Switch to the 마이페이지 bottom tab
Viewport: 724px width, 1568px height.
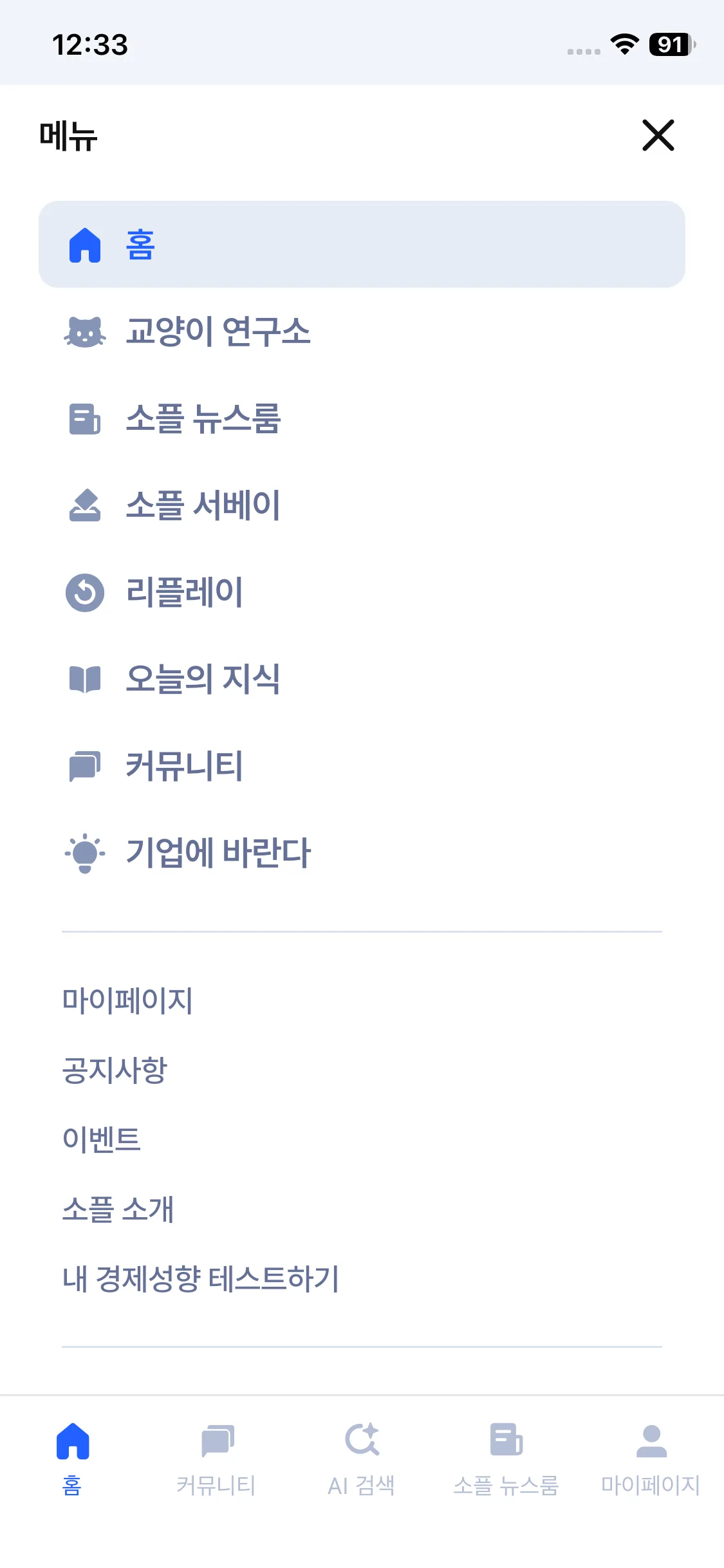pos(651,1458)
